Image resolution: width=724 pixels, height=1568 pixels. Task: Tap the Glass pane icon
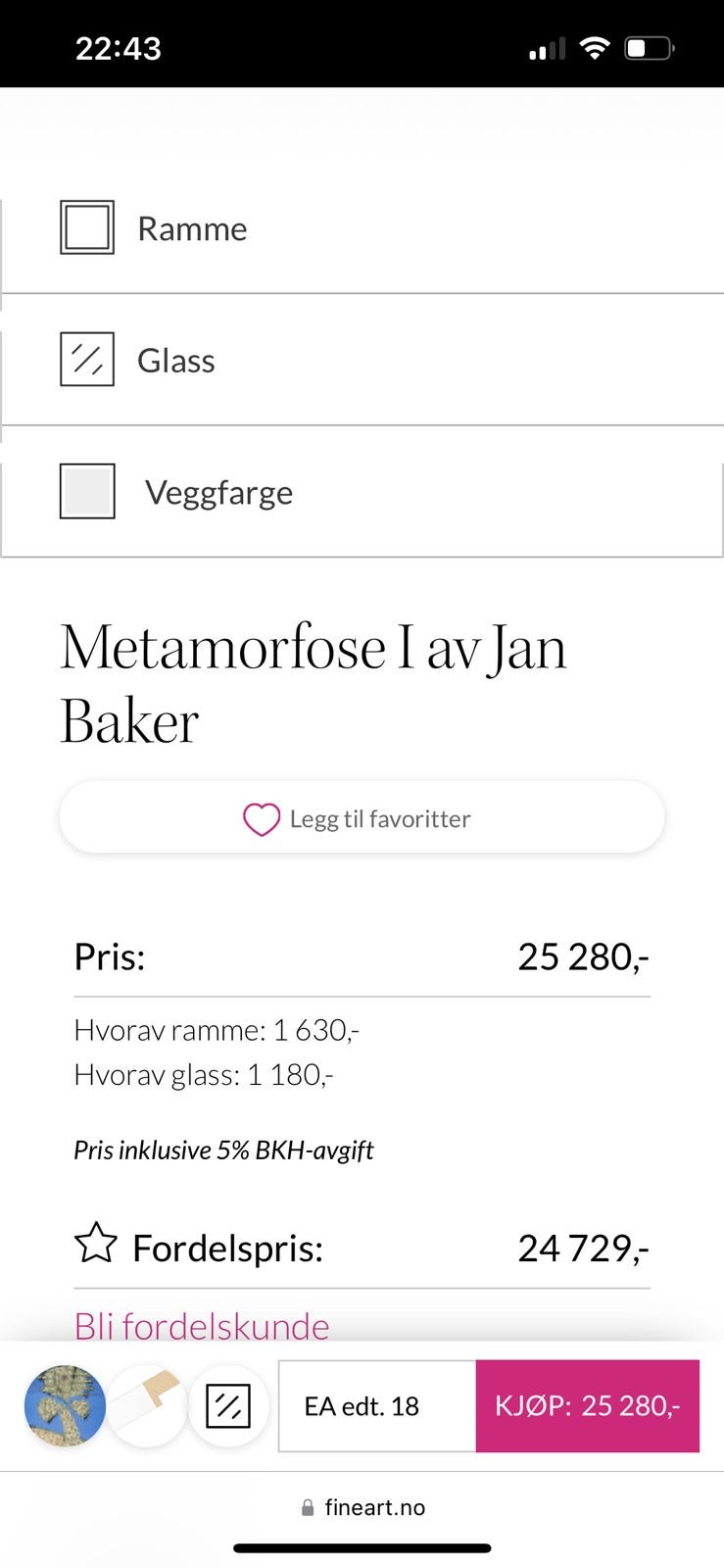(86, 359)
